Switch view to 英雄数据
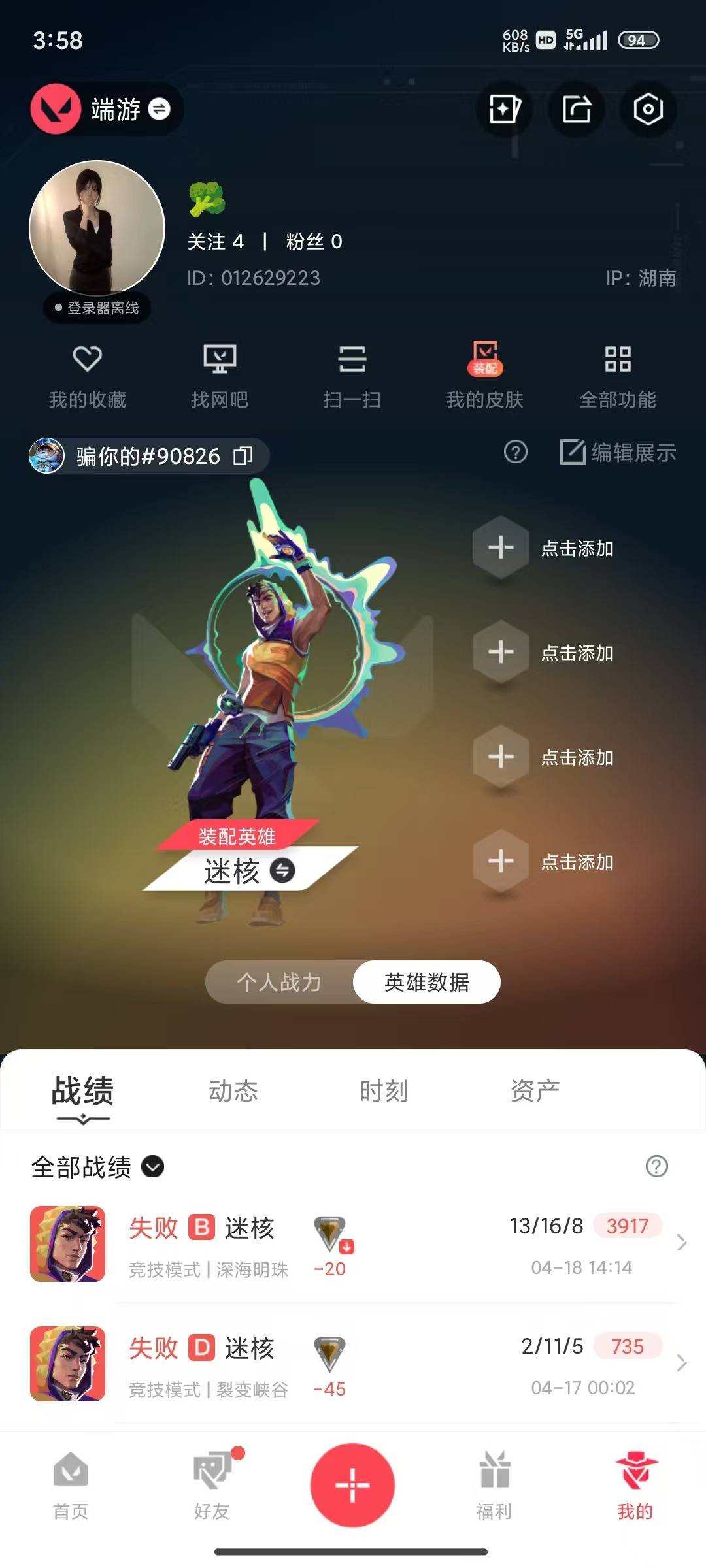Viewport: 706px width, 1568px height. [x=426, y=982]
